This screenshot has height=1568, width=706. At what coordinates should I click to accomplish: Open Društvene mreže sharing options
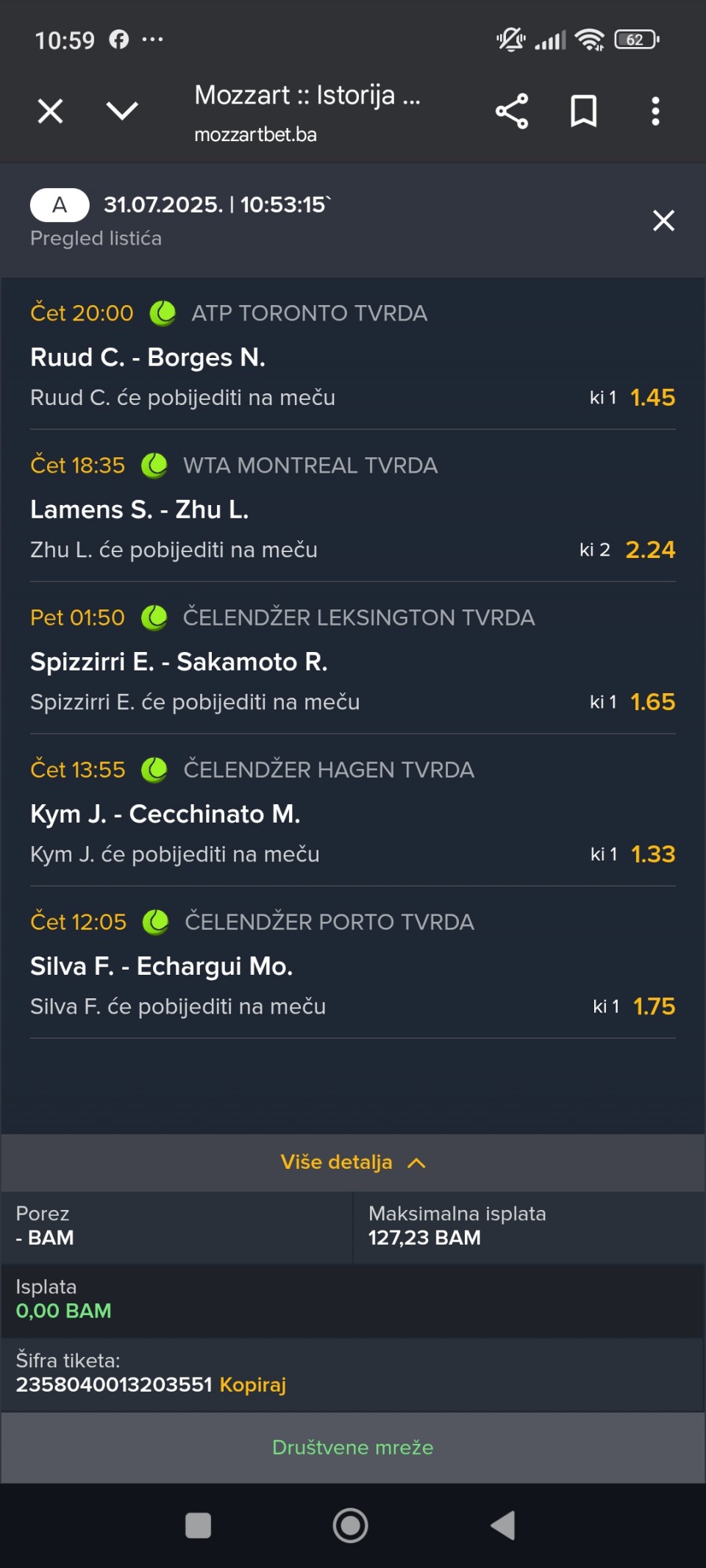pyautogui.click(x=353, y=1447)
